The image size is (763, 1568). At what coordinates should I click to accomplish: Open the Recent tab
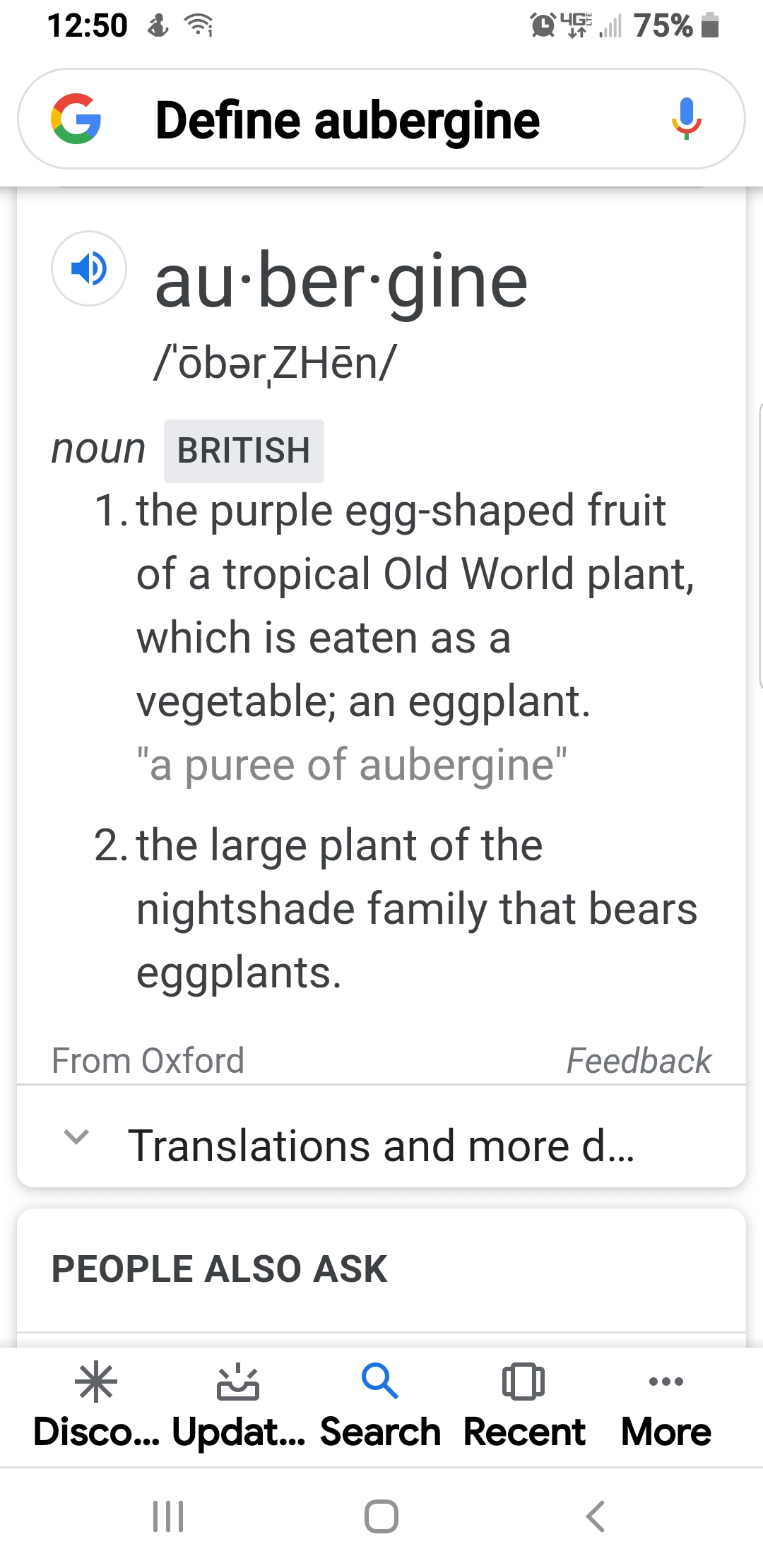[x=524, y=1406]
